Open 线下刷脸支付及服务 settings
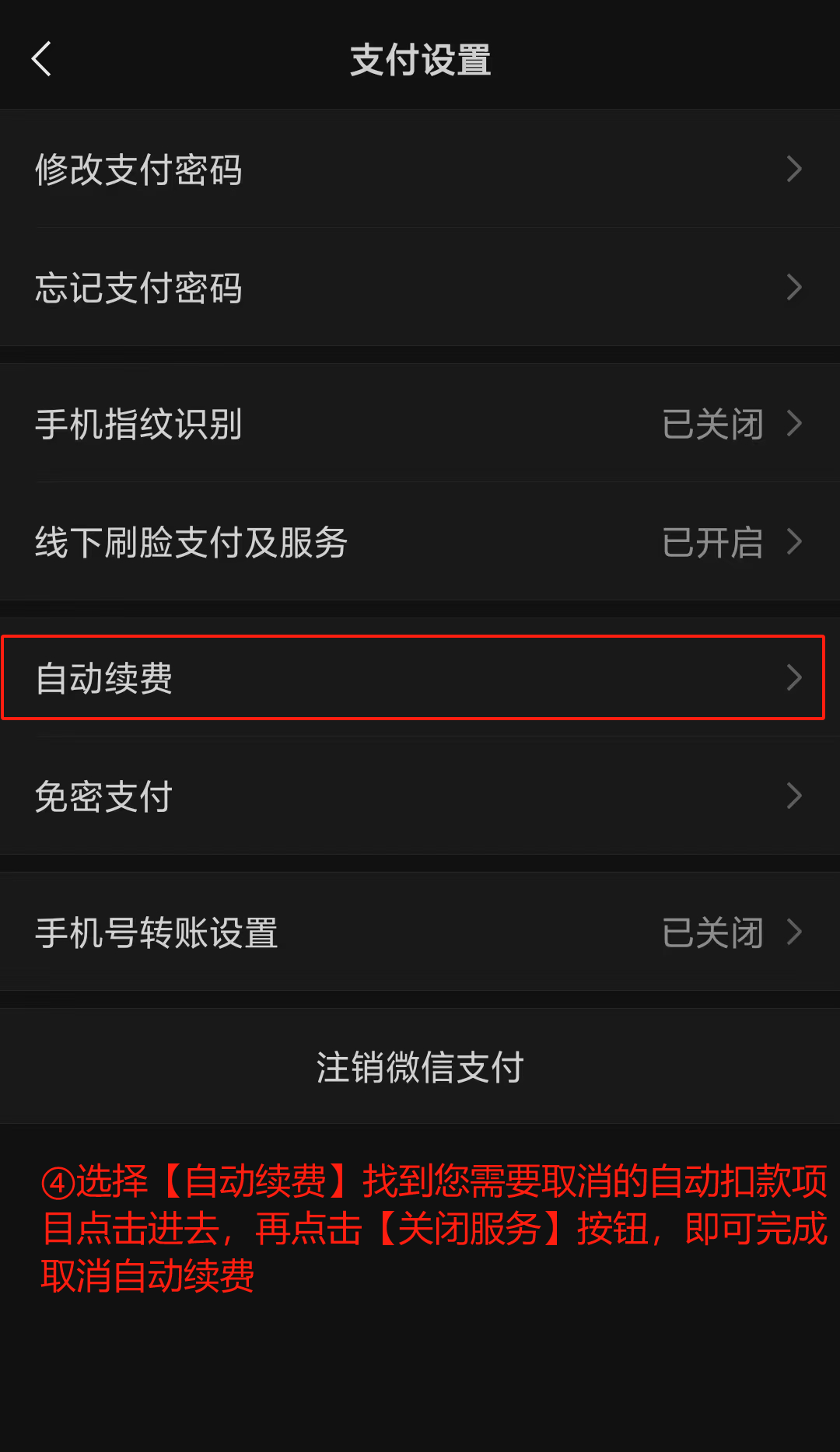The image size is (840, 1452). [x=420, y=542]
